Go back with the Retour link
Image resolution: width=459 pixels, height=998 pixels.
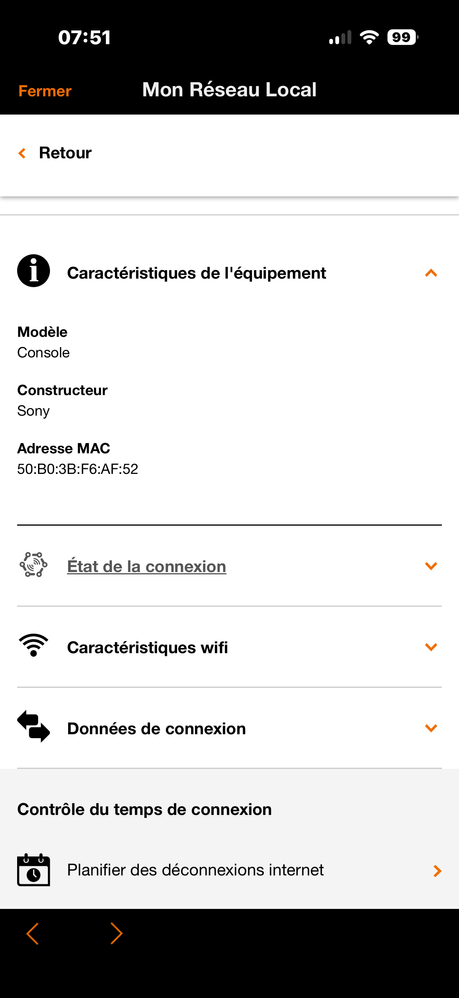(x=55, y=153)
